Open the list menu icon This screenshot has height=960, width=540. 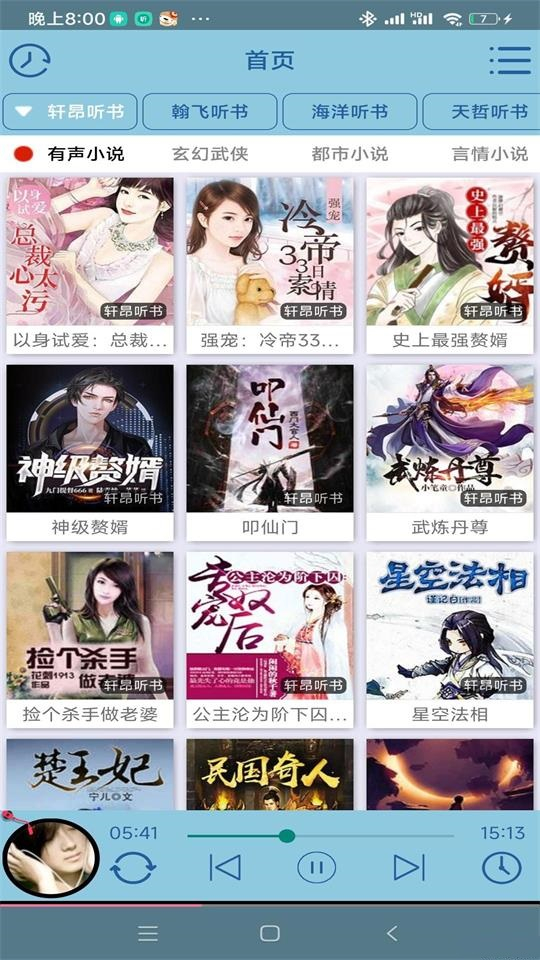[x=510, y=60]
